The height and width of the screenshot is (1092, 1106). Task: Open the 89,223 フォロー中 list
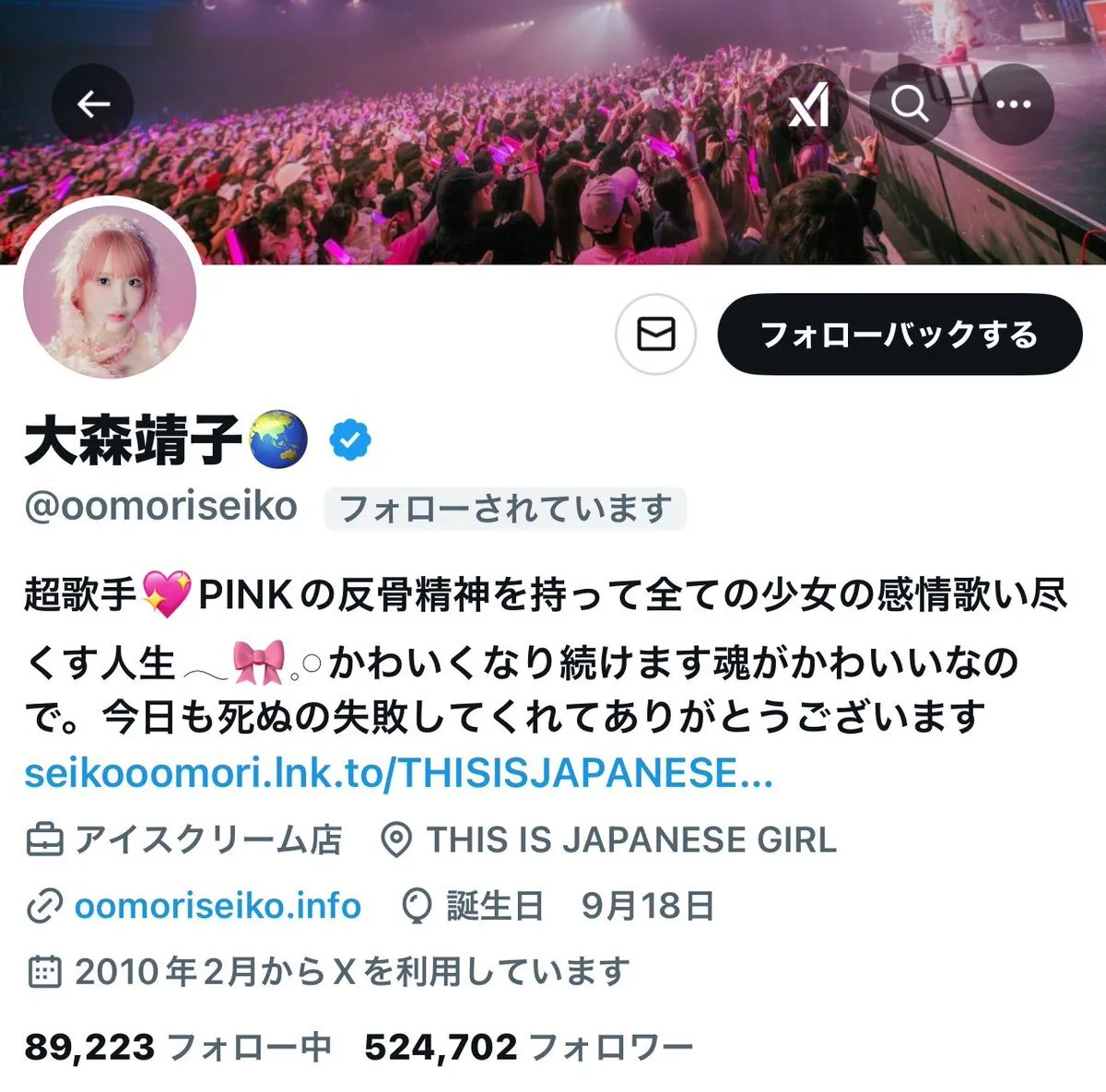tap(178, 1048)
